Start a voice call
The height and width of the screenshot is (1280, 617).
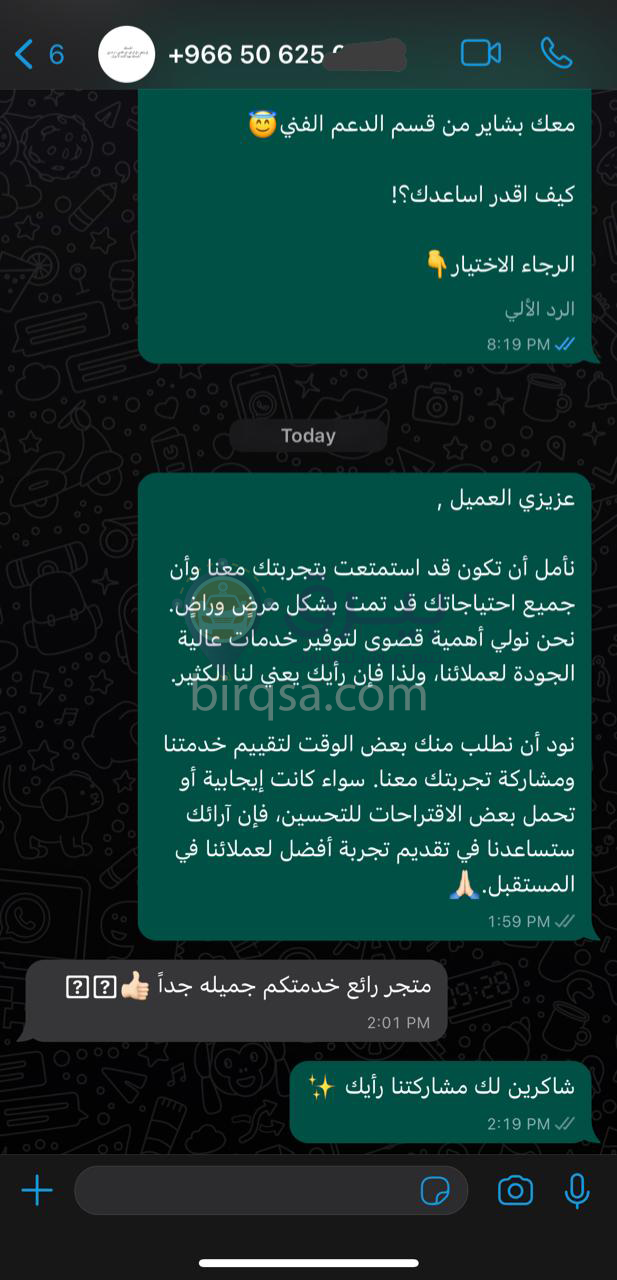pyautogui.click(x=556, y=53)
